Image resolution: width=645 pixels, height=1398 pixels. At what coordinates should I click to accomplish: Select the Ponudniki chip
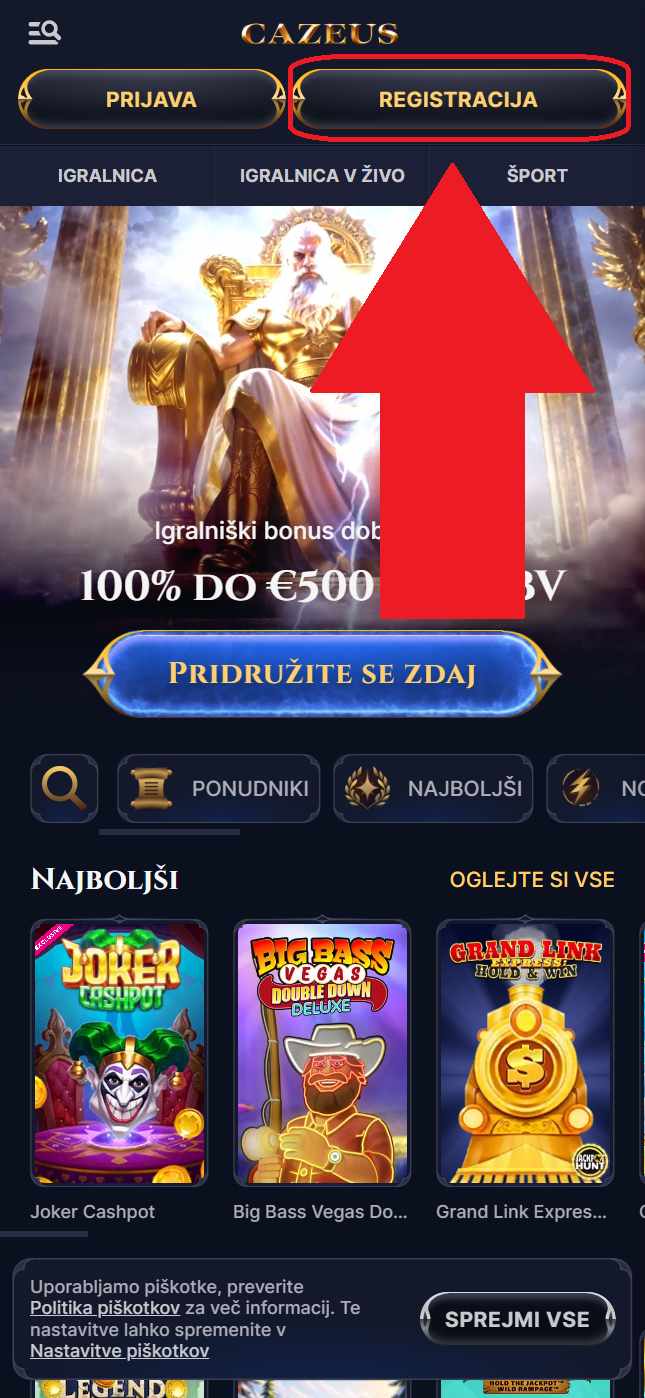(x=218, y=789)
